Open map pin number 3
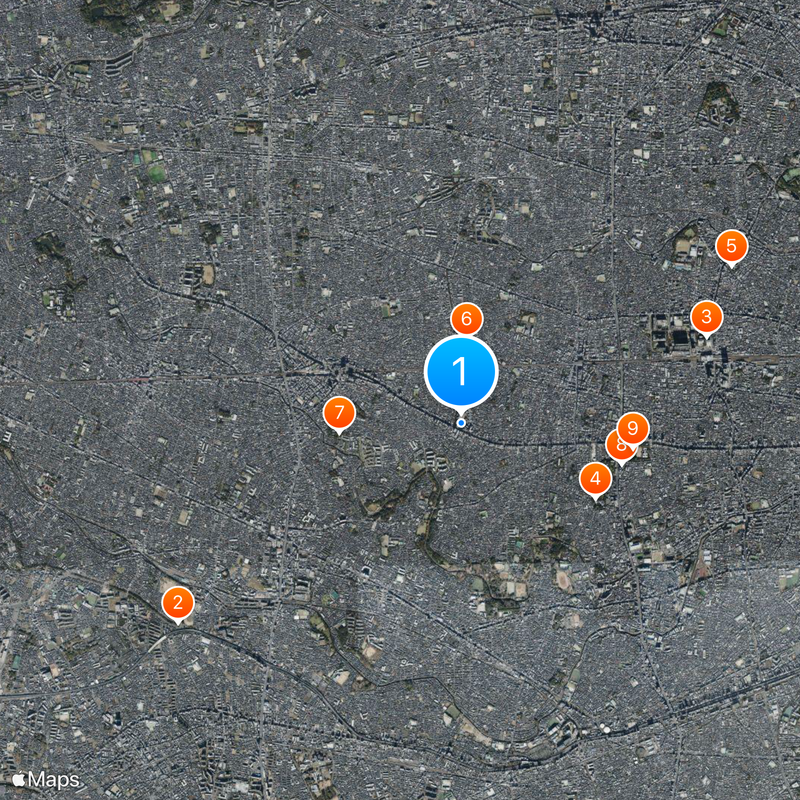800x800 pixels. (x=706, y=318)
